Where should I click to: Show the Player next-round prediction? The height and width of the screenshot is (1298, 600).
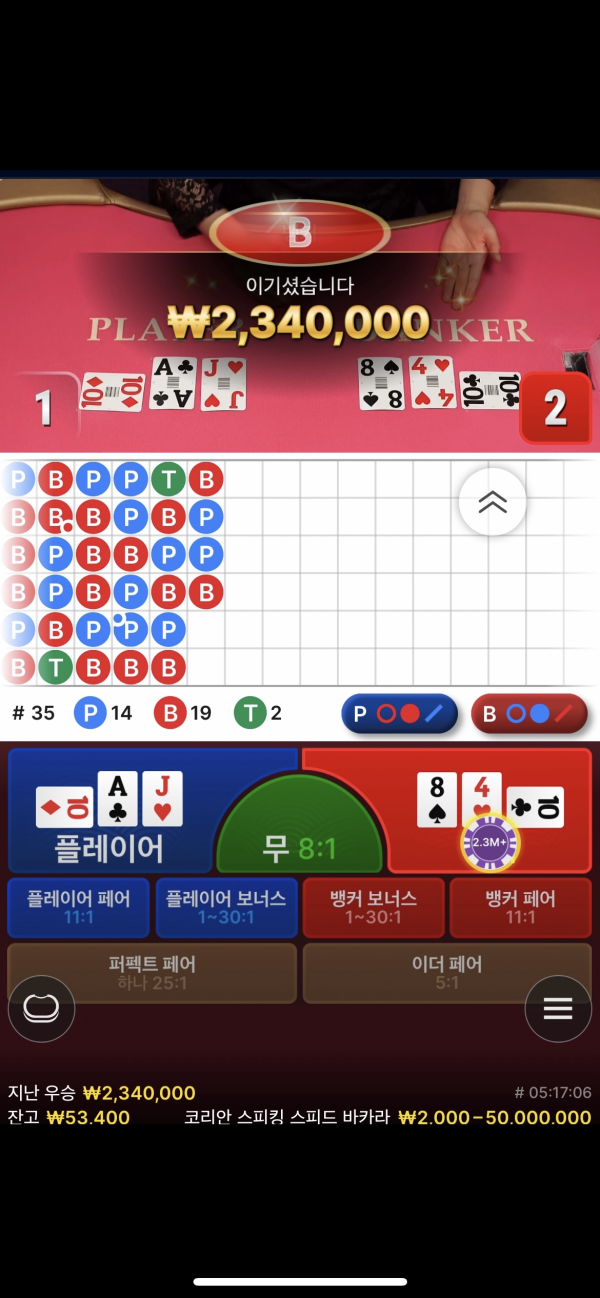pos(399,714)
